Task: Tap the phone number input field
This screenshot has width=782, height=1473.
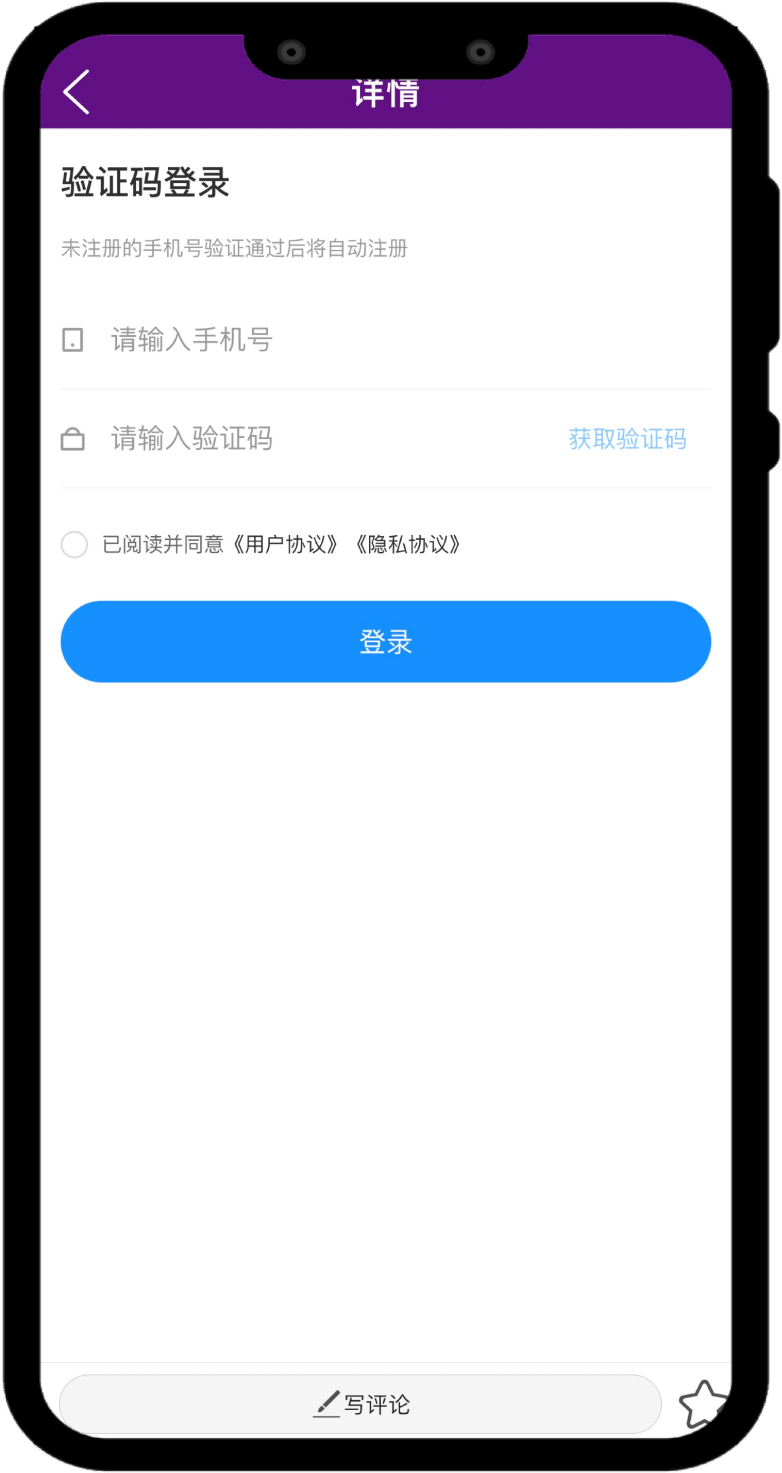Action: [380, 340]
